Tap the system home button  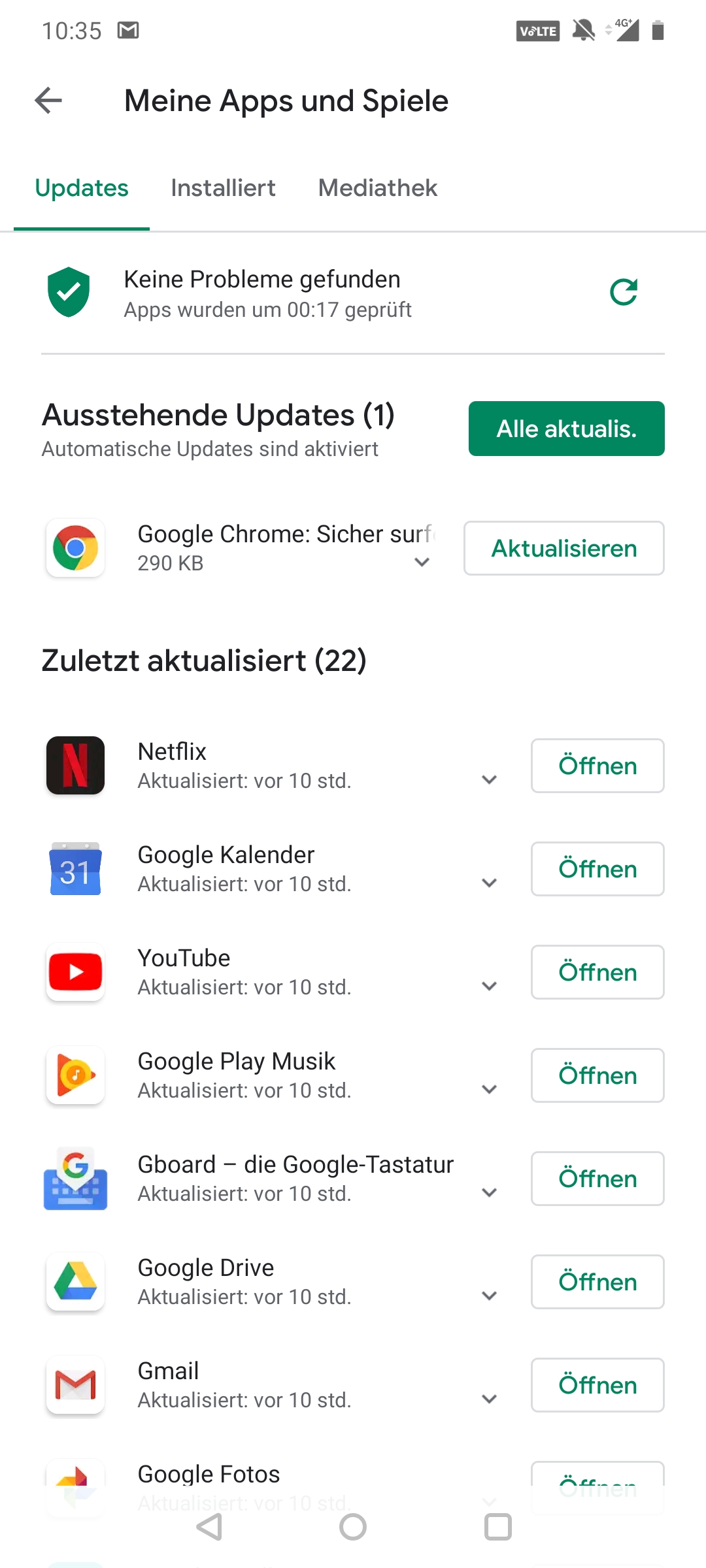pyautogui.click(x=353, y=1527)
